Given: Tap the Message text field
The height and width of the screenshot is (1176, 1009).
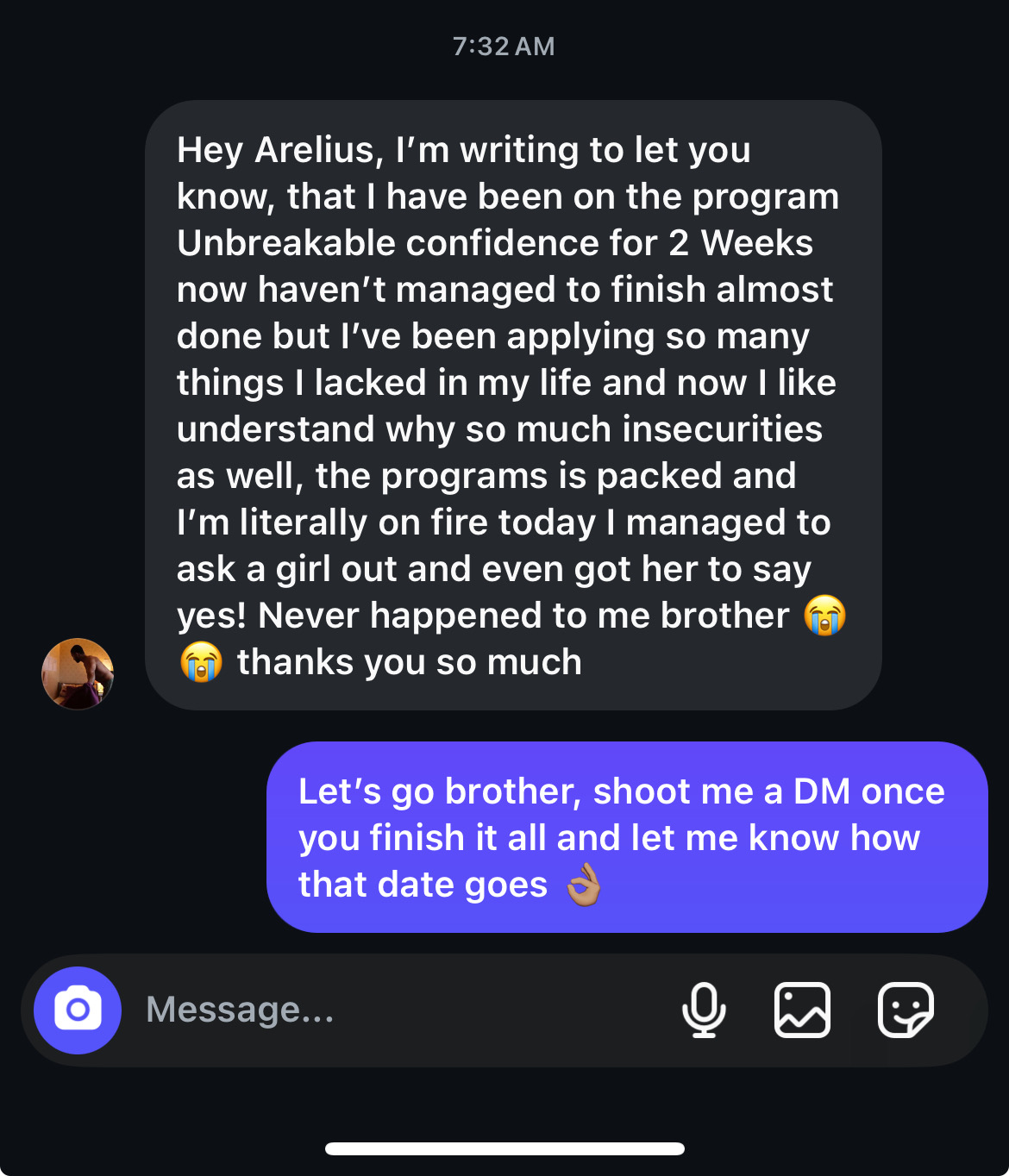Looking at the screenshot, I should coord(388,1010).
